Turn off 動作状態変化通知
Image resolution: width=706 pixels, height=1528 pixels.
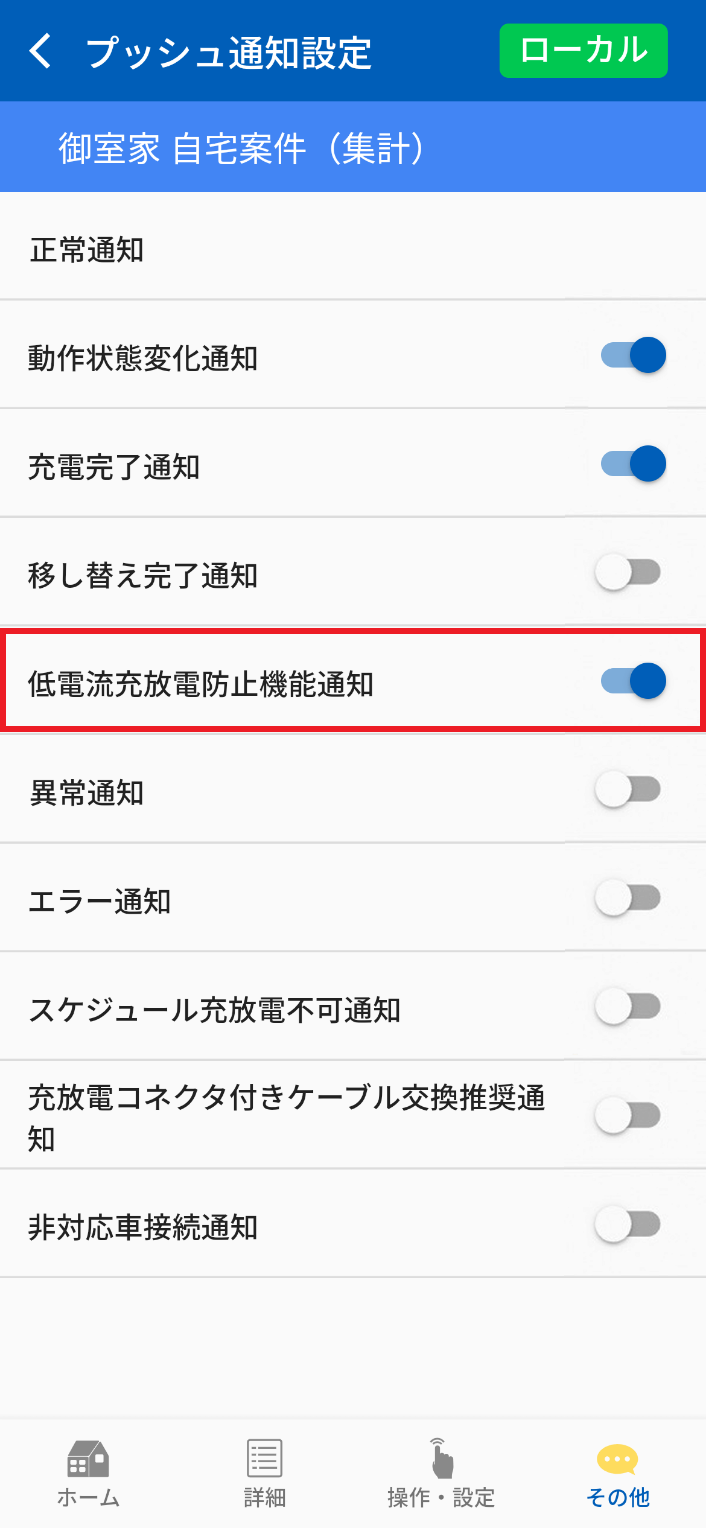(632, 355)
